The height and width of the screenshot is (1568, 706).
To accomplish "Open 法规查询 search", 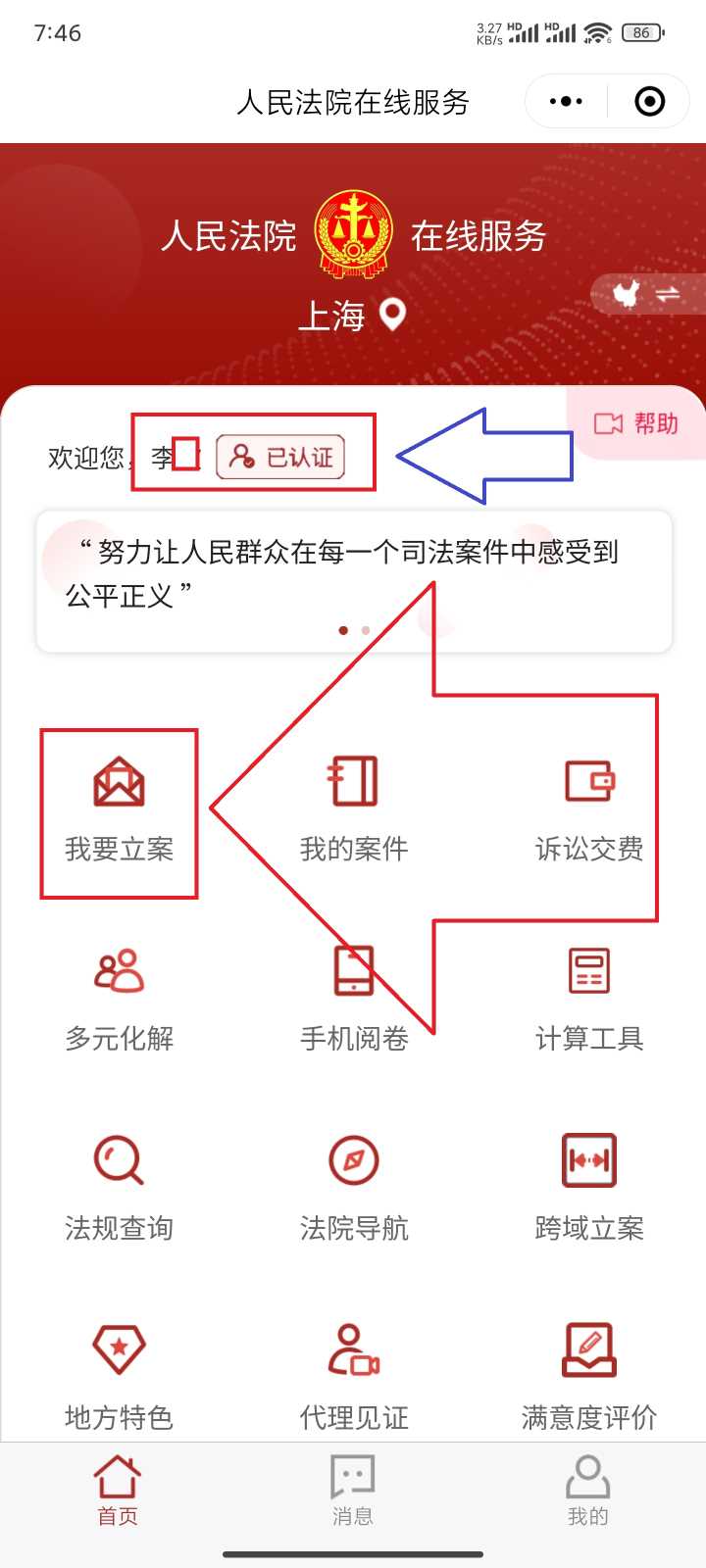I will [x=119, y=1188].
